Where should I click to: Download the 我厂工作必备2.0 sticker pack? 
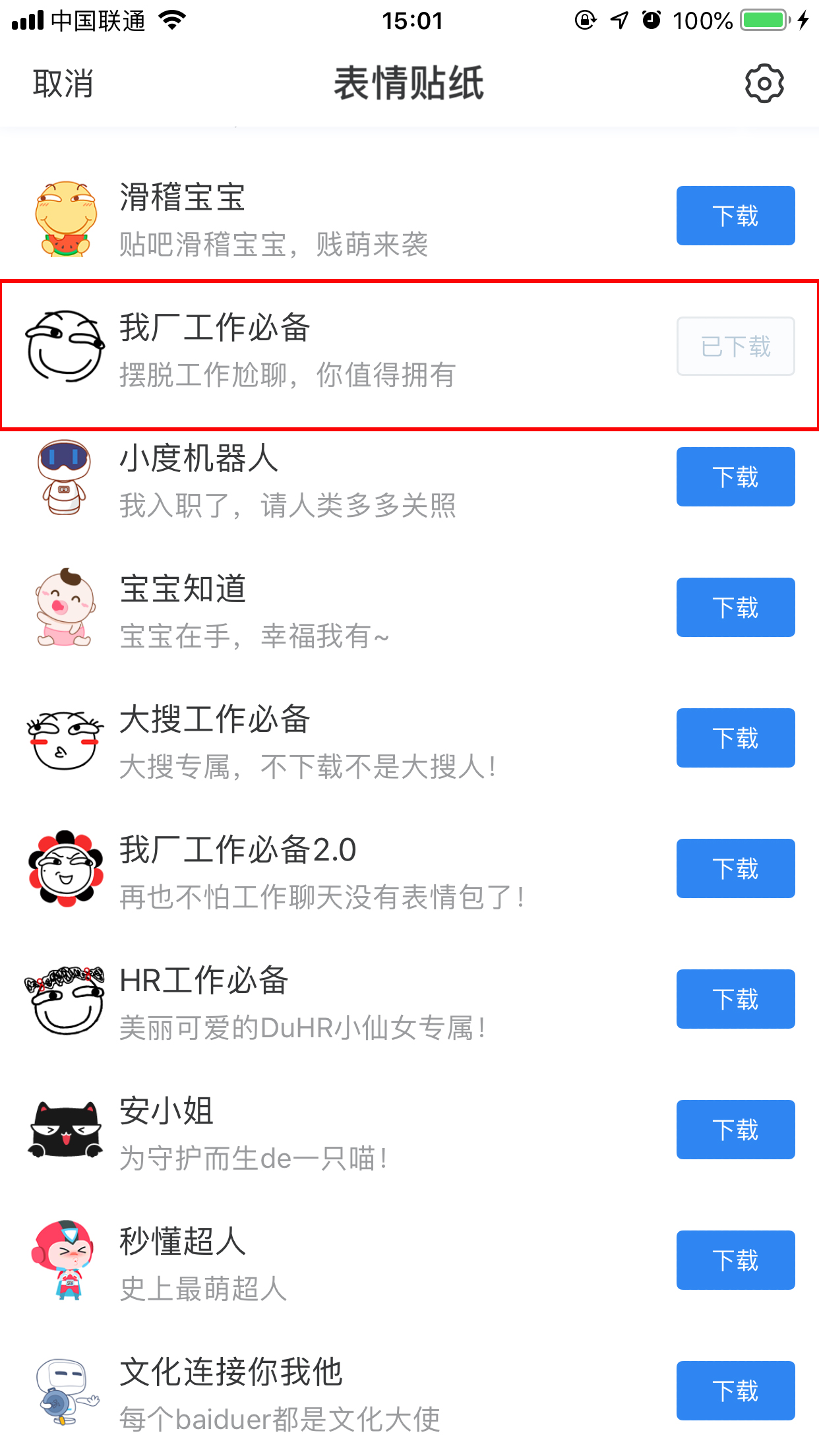click(x=735, y=868)
